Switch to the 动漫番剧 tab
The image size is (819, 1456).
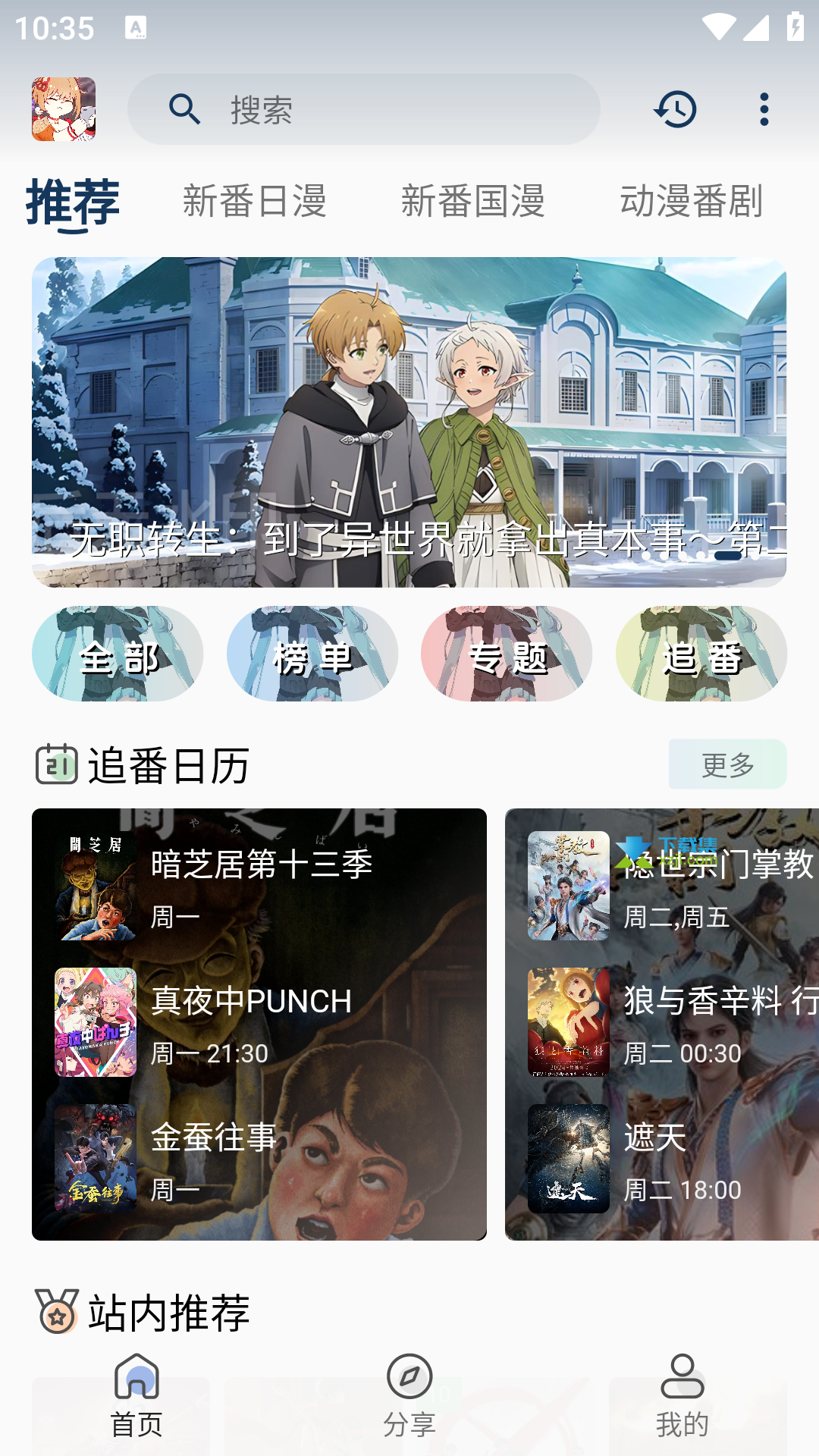tap(692, 202)
